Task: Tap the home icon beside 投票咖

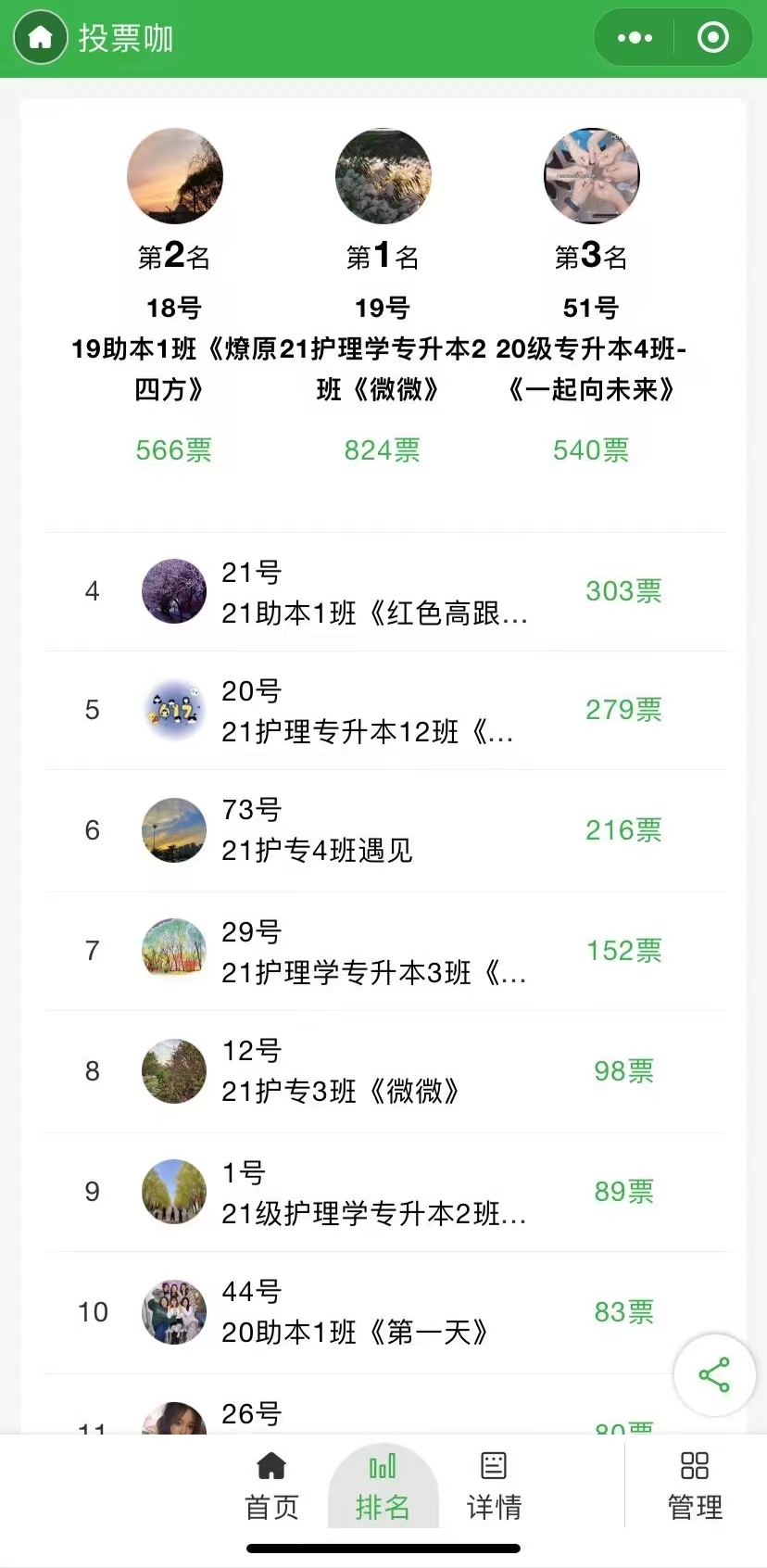Action: [x=40, y=38]
